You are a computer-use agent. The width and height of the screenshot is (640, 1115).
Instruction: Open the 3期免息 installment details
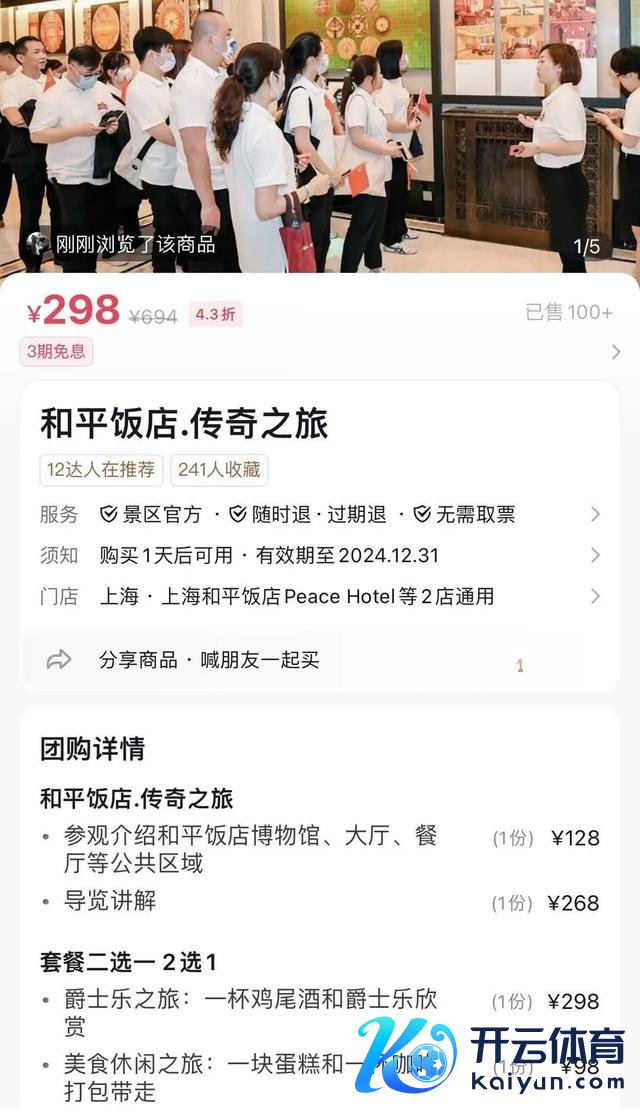[57, 351]
